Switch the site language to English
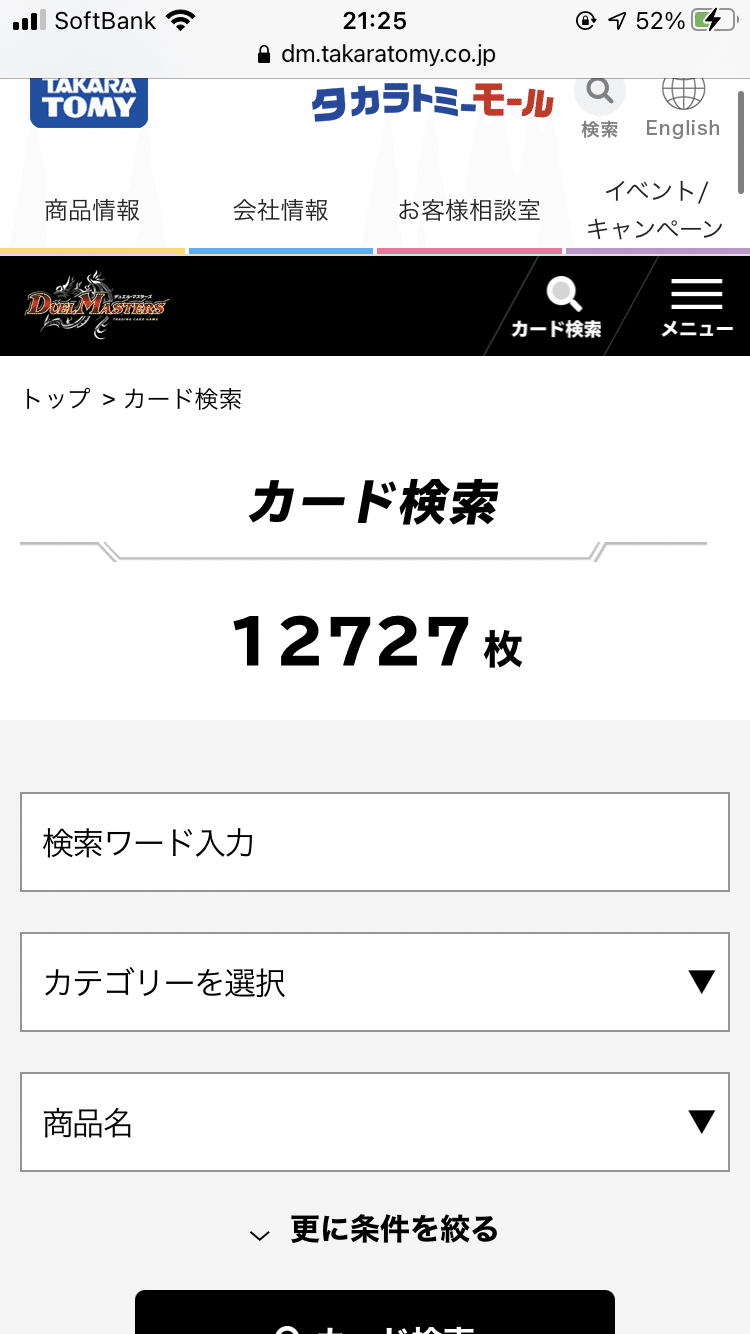Viewport: 750px width, 1334px height. point(683,106)
